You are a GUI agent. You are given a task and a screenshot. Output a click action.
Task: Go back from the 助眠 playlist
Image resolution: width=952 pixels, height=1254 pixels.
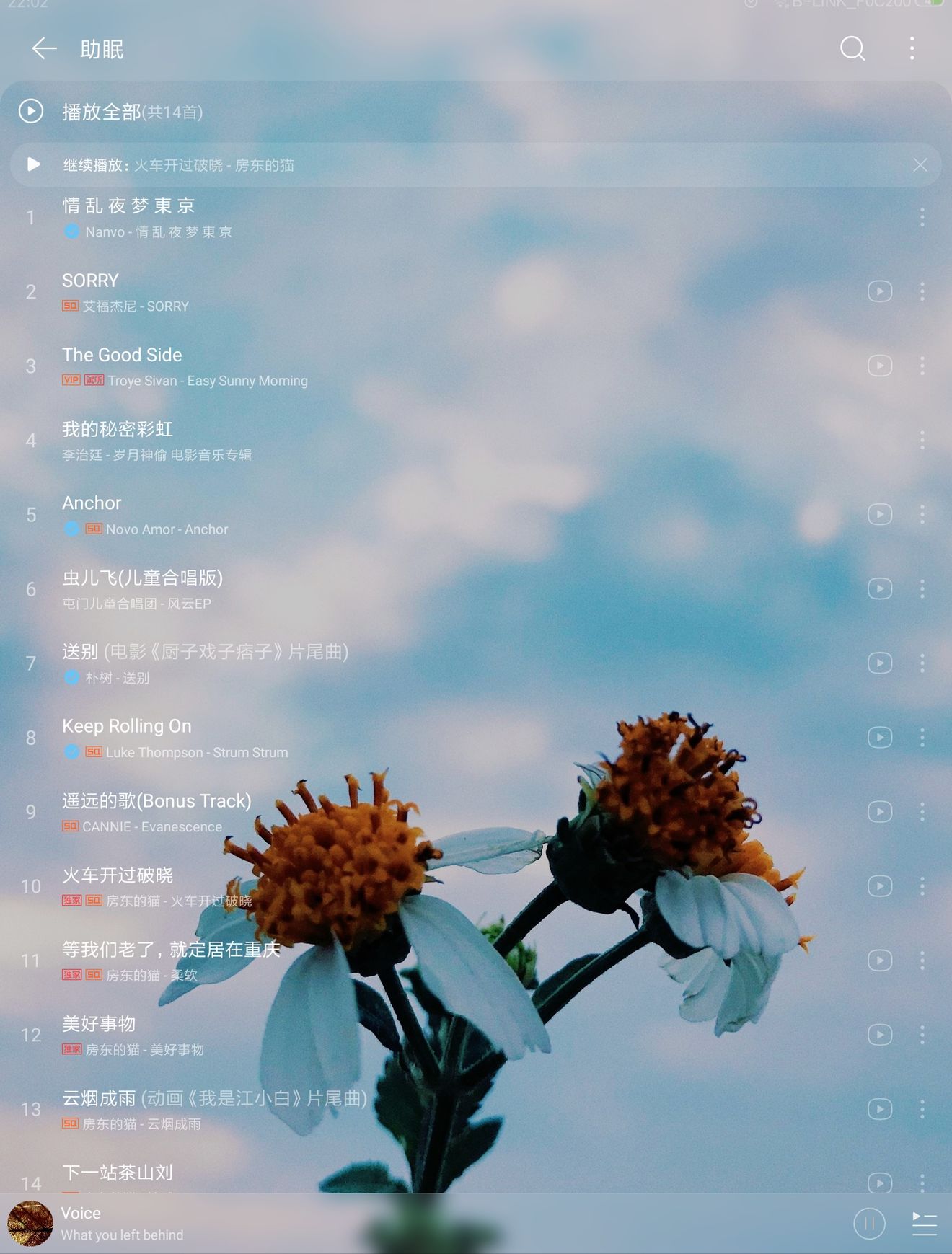44,48
